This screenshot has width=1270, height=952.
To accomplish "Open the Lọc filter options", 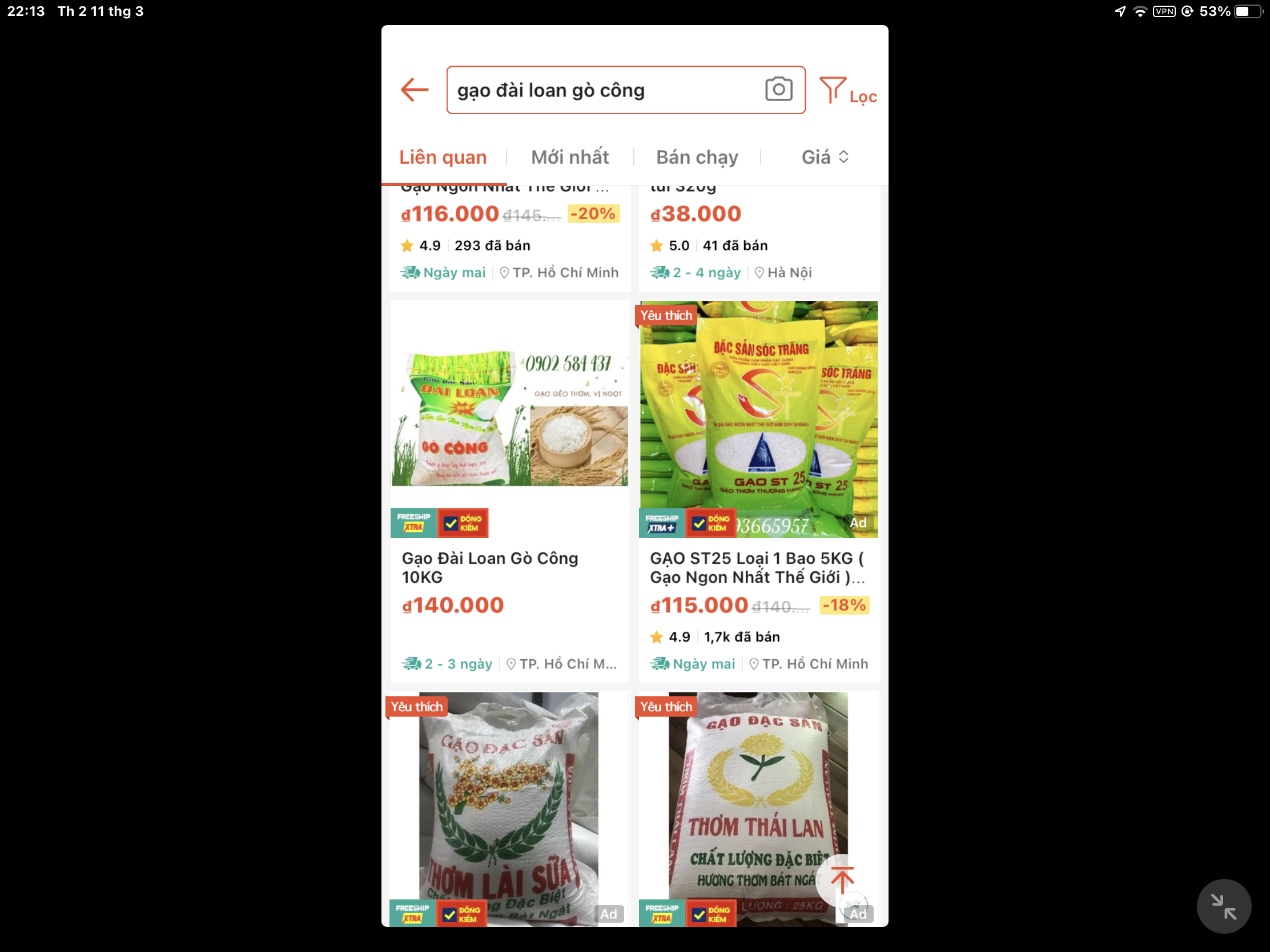I will (x=848, y=92).
